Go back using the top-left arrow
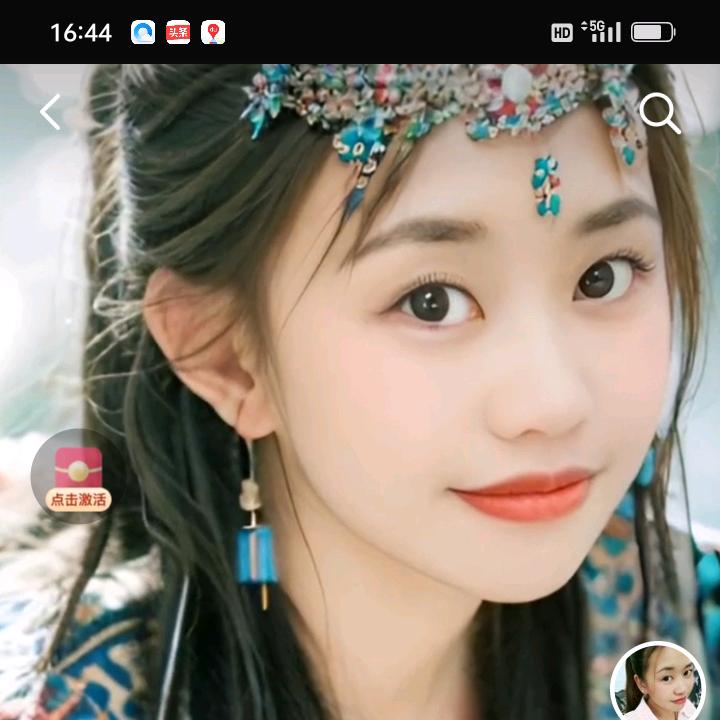The width and height of the screenshot is (720, 720). 50,112
